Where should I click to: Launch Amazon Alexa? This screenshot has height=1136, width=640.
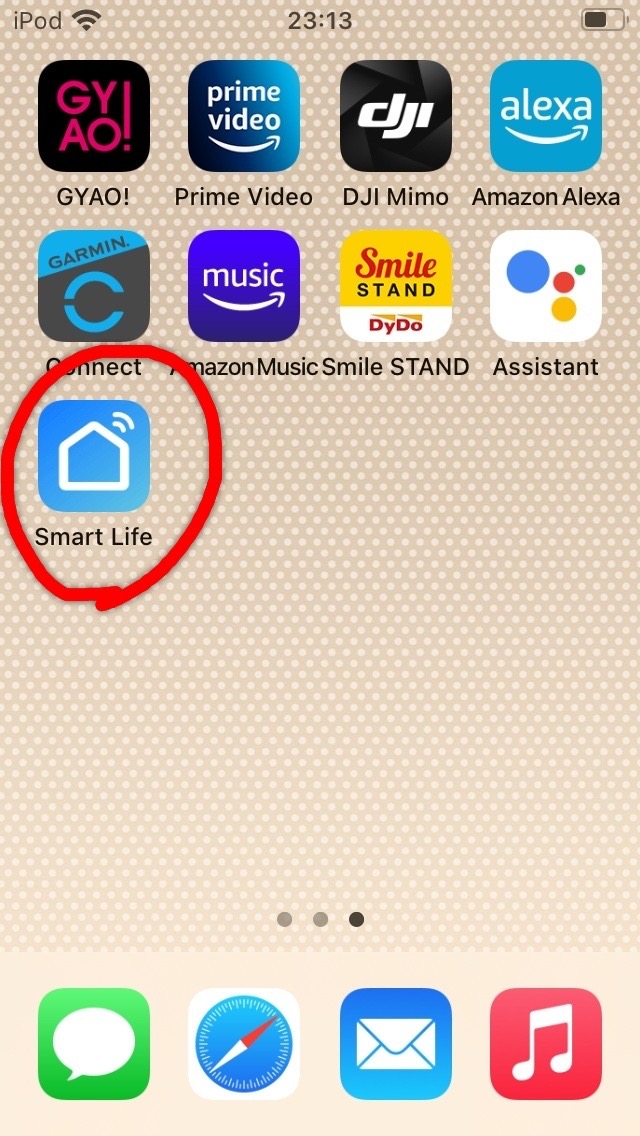546,116
